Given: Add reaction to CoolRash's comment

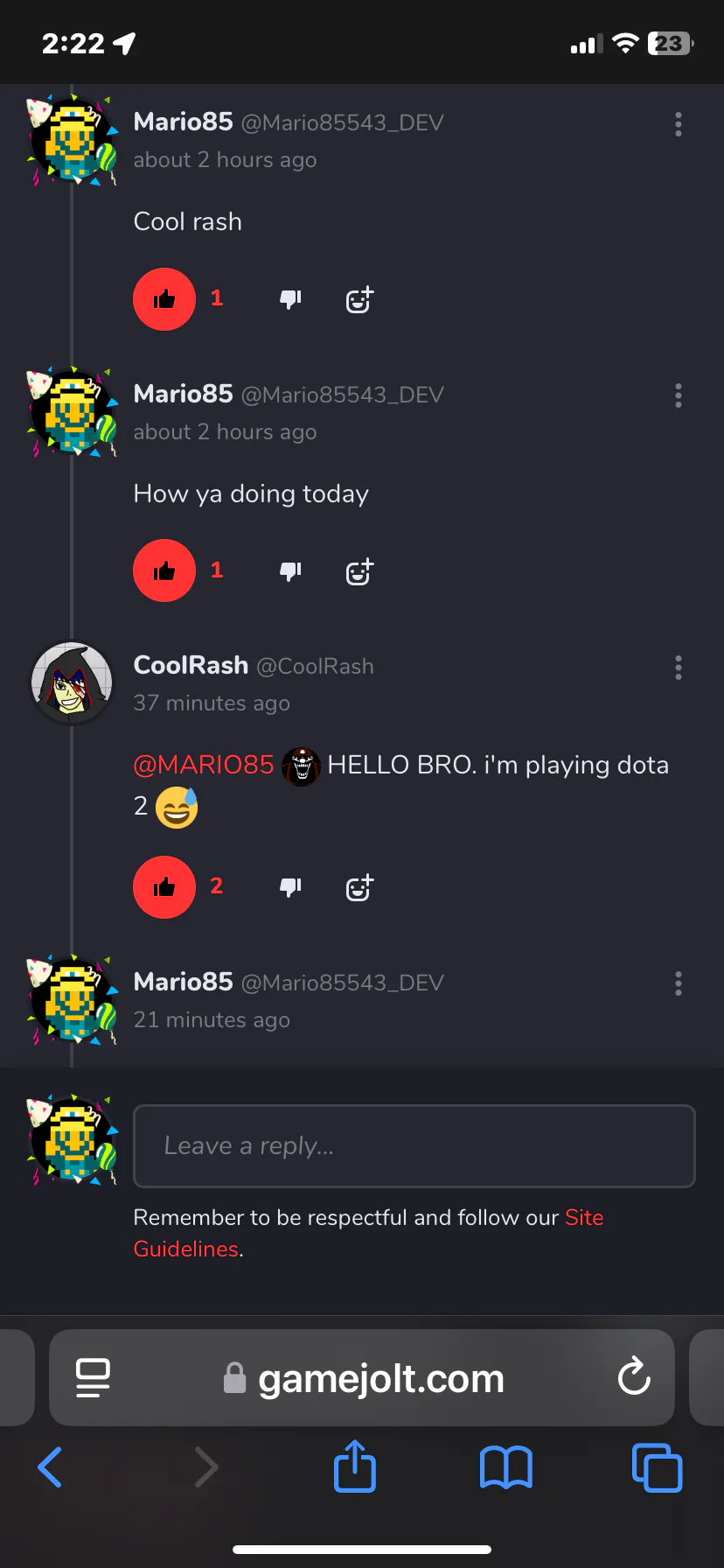Looking at the screenshot, I should click(x=359, y=887).
